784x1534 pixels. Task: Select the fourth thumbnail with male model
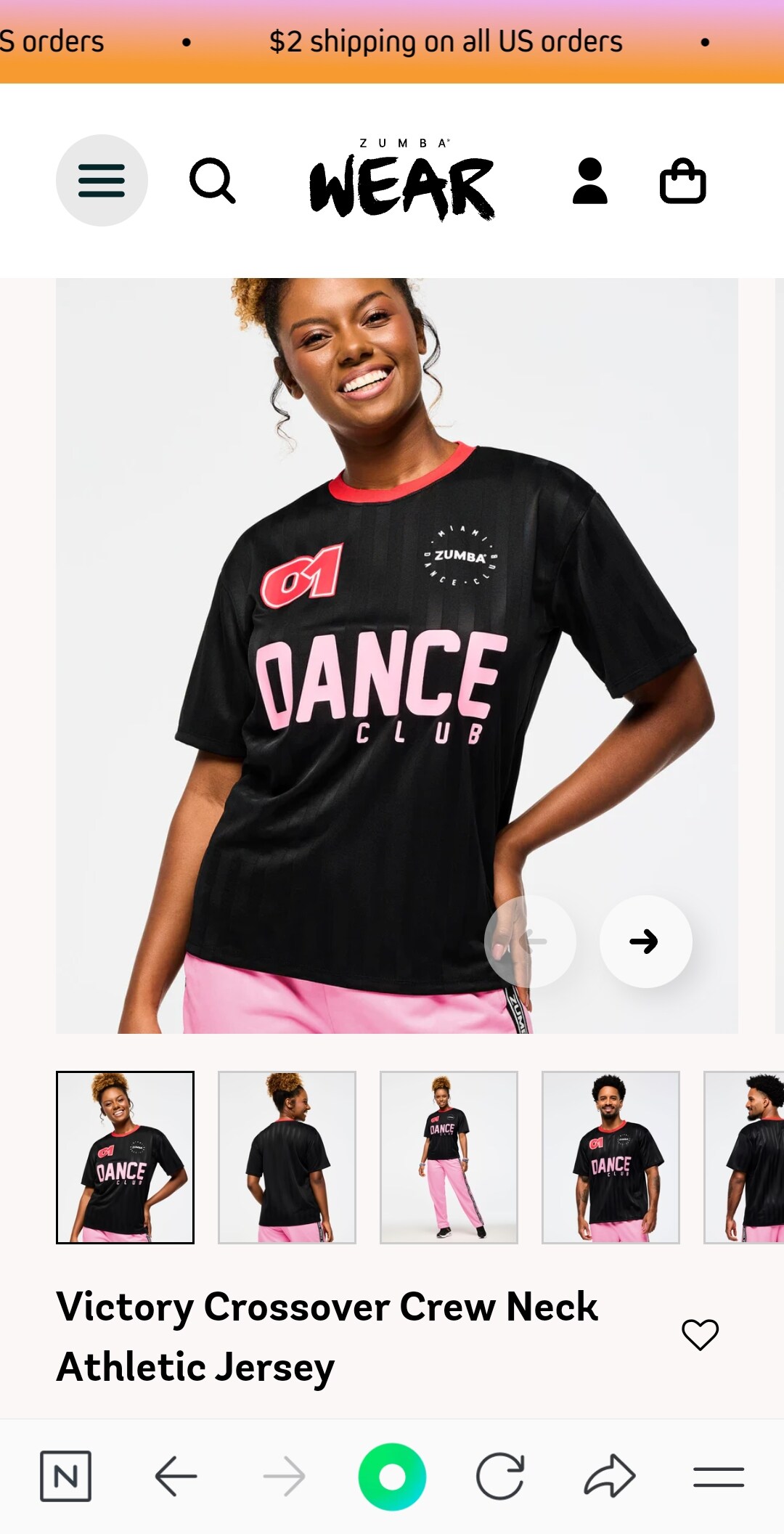[611, 1157]
